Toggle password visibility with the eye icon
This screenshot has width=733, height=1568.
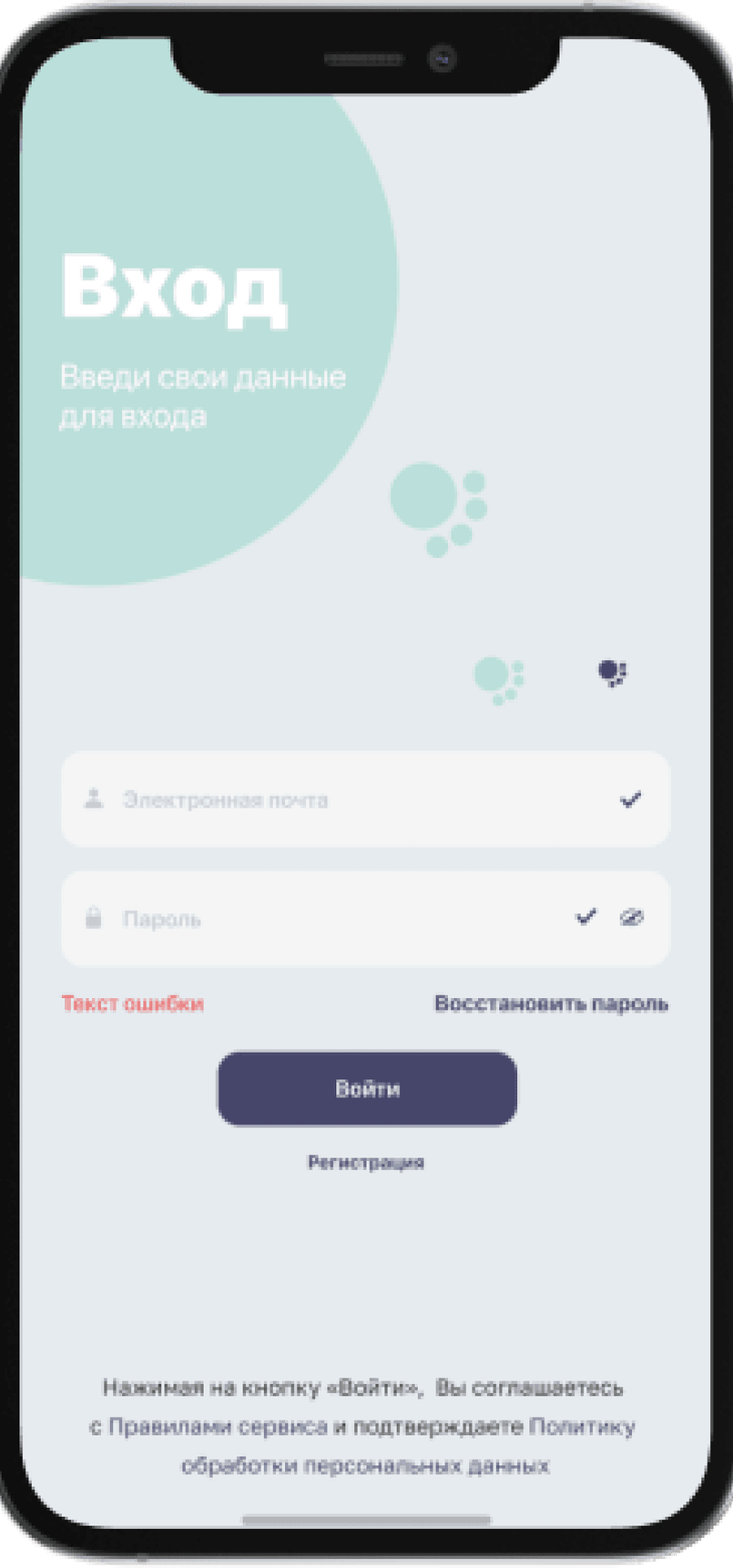click(632, 918)
